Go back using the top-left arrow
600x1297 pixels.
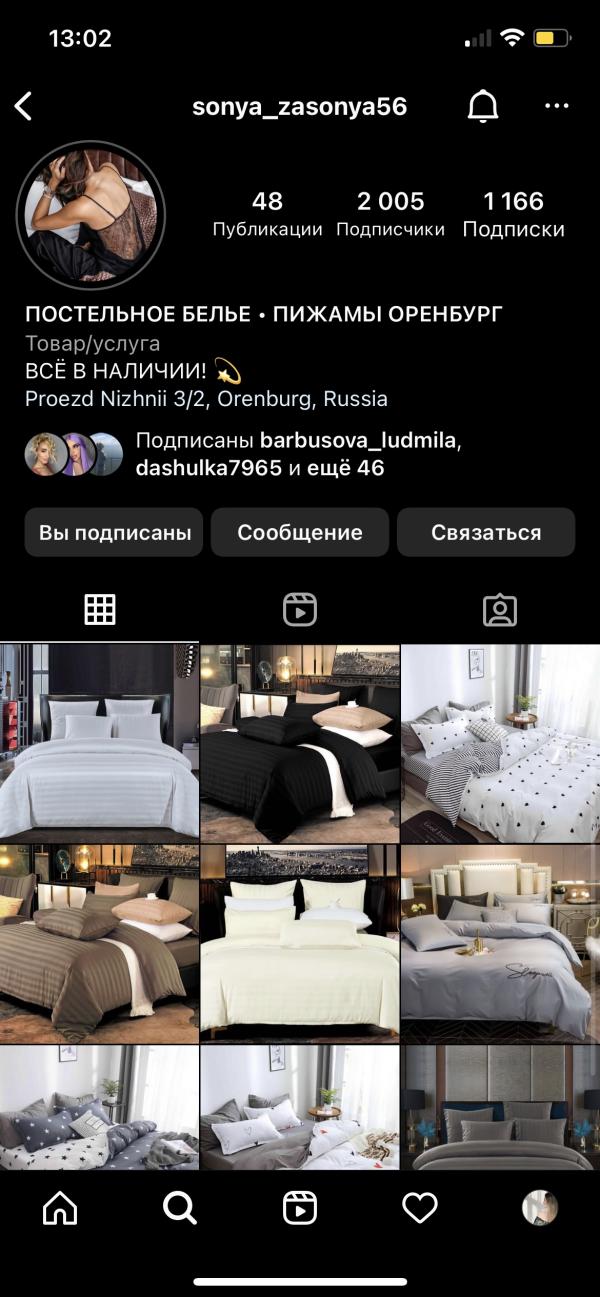pos(24,107)
